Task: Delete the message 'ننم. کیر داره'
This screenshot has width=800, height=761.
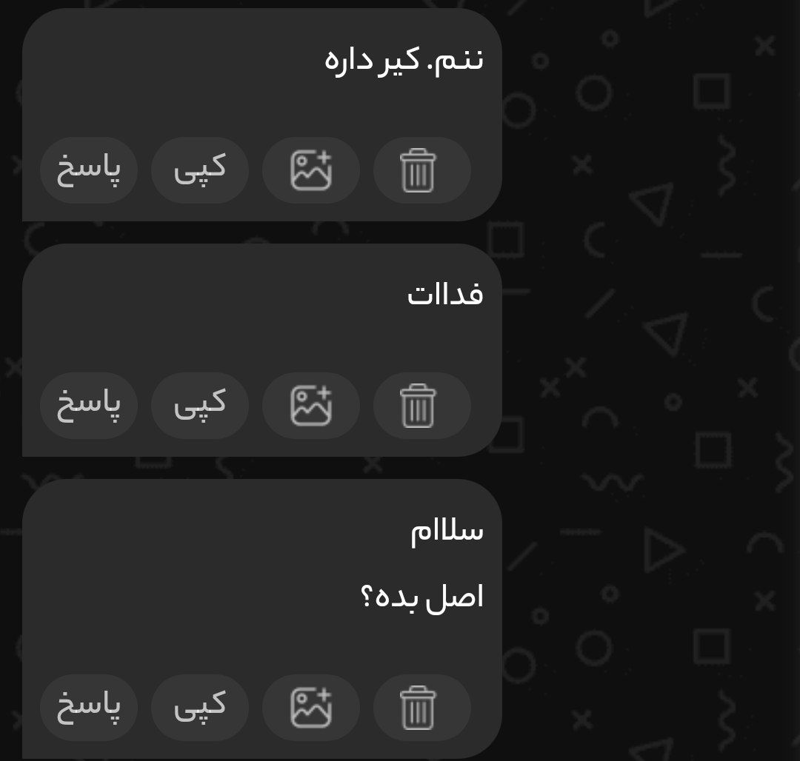Action: pyautogui.click(x=420, y=170)
